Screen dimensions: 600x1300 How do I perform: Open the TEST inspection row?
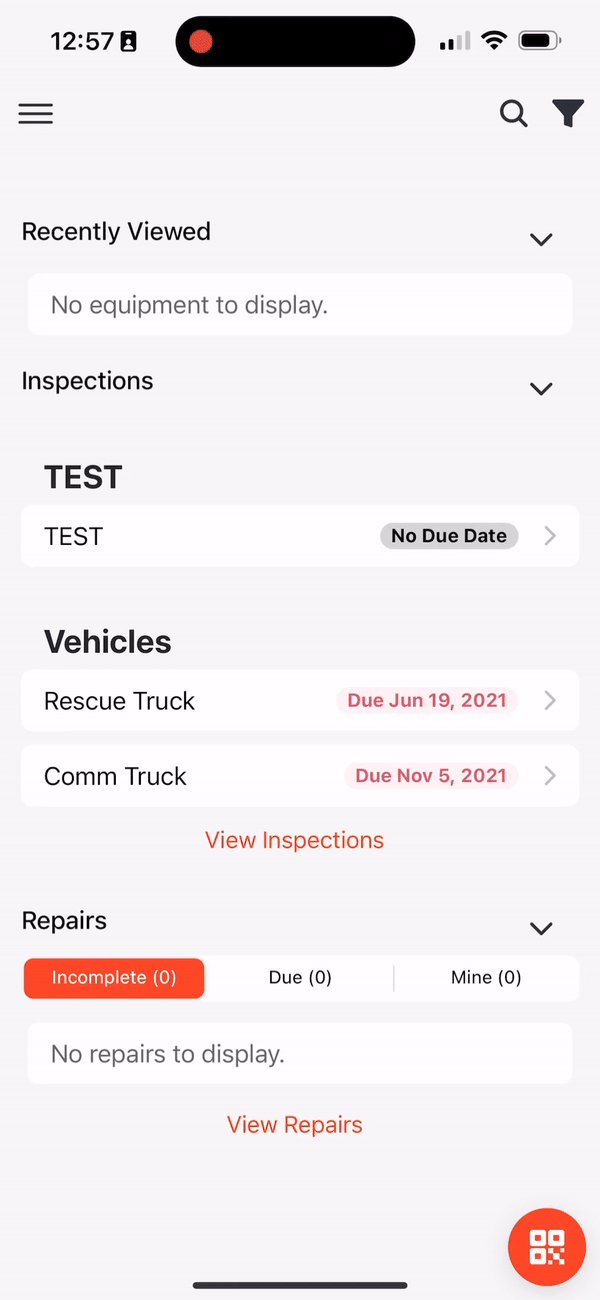300,536
